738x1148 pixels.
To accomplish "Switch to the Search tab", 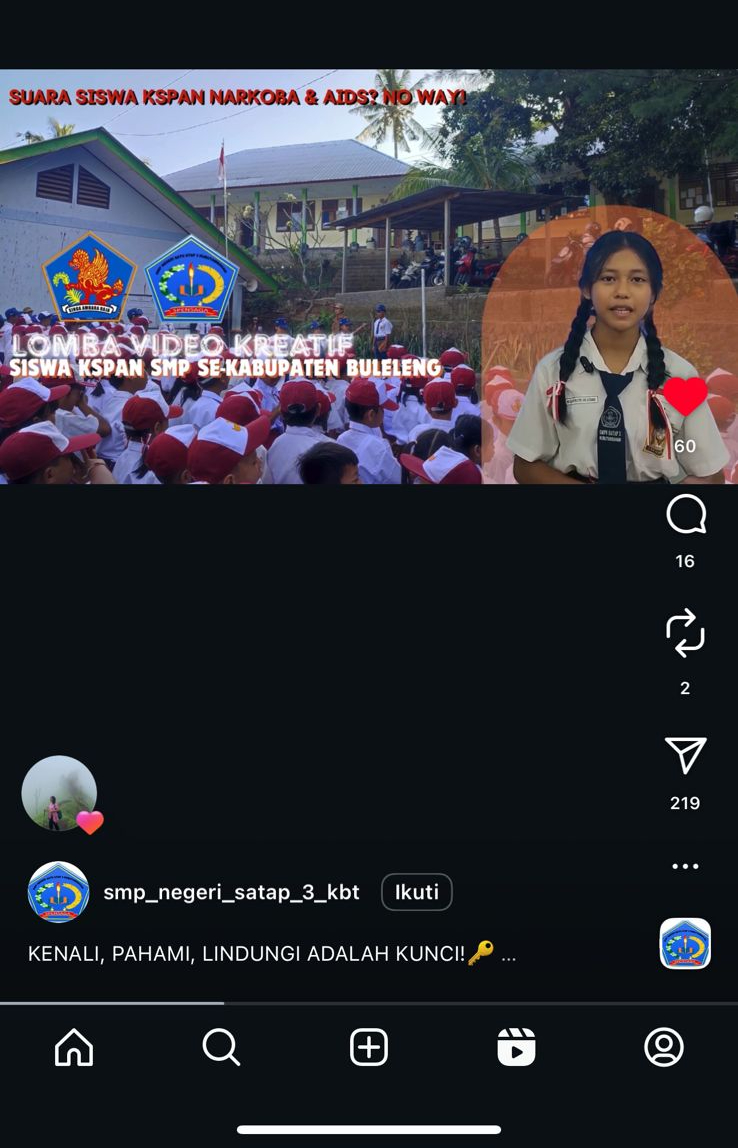I will 221,1047.
